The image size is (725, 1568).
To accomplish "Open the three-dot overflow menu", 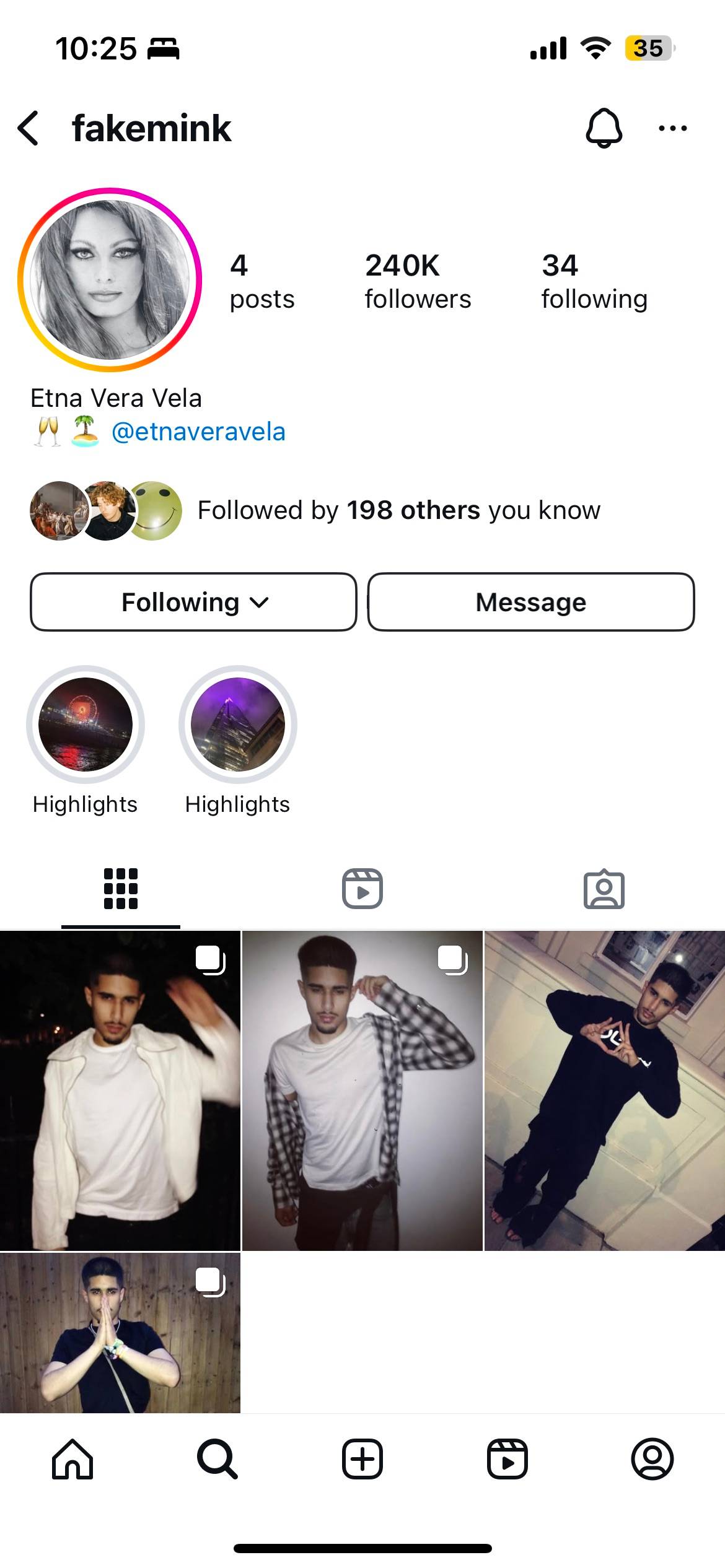I will pyautogui.click(x=672, y=128).
